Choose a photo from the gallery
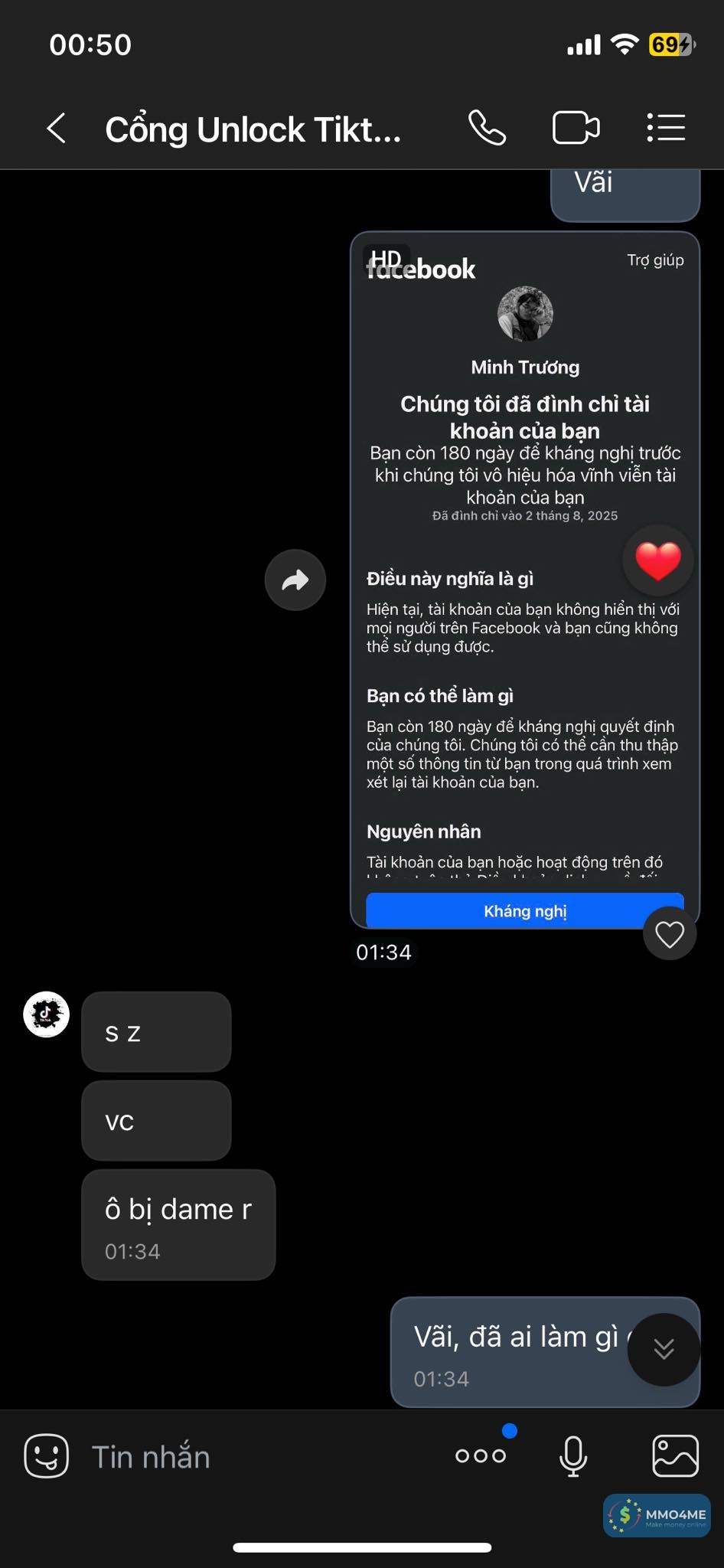Image resolution: width=724 pixels, height=1568 pixels. point(675,1455)
